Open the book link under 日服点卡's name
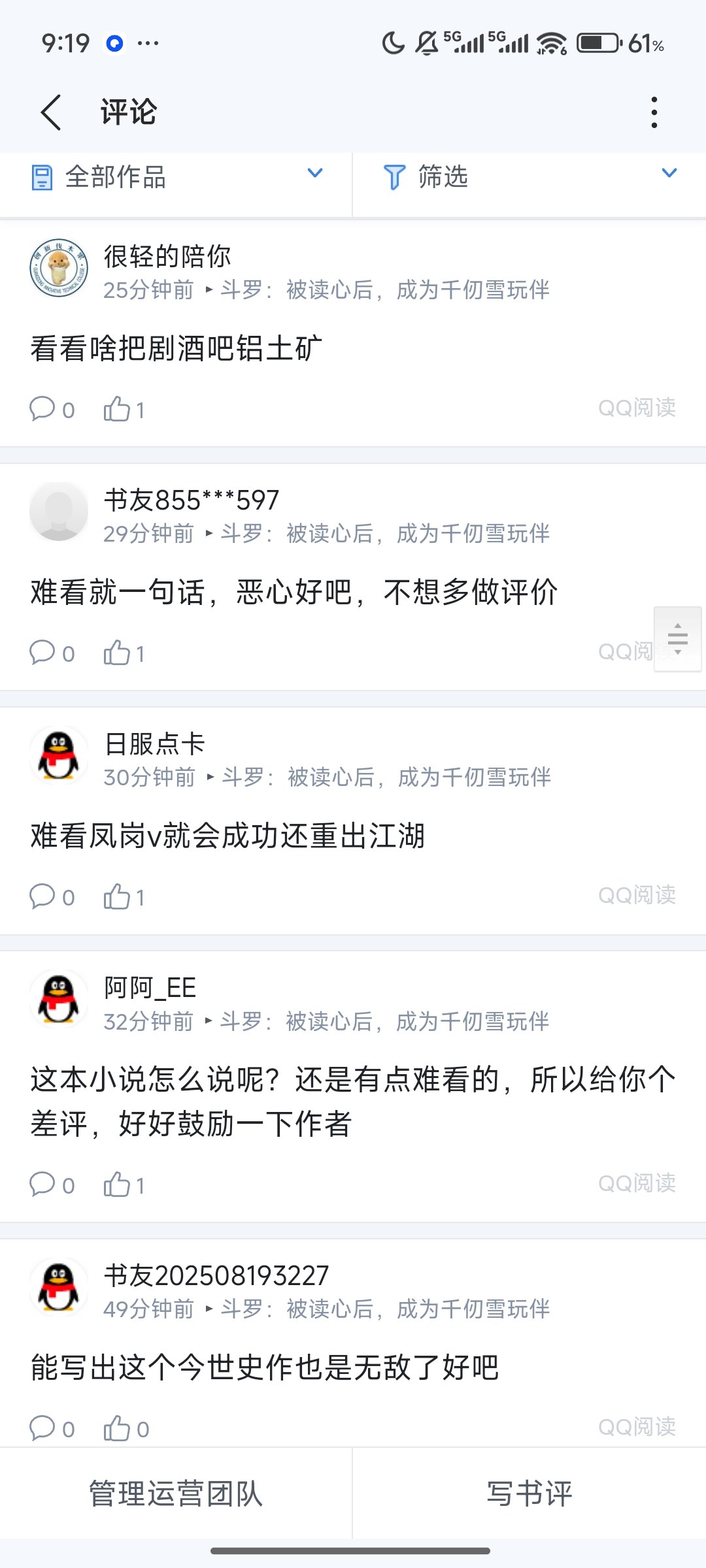Image resolution: width=706 pixels, height=1568 pixels. [x=386, y=777]
